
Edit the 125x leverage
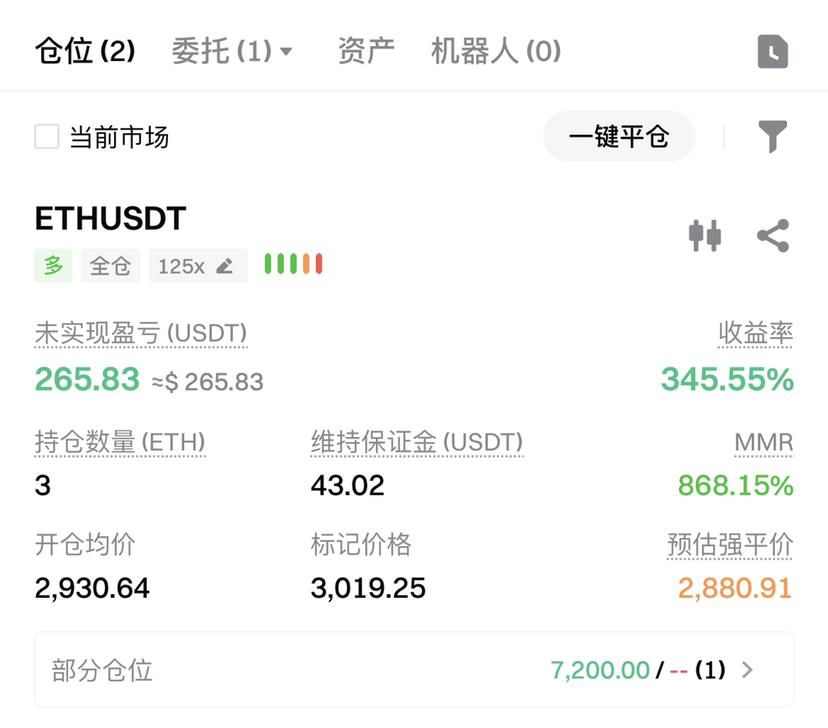coord(198,266)
